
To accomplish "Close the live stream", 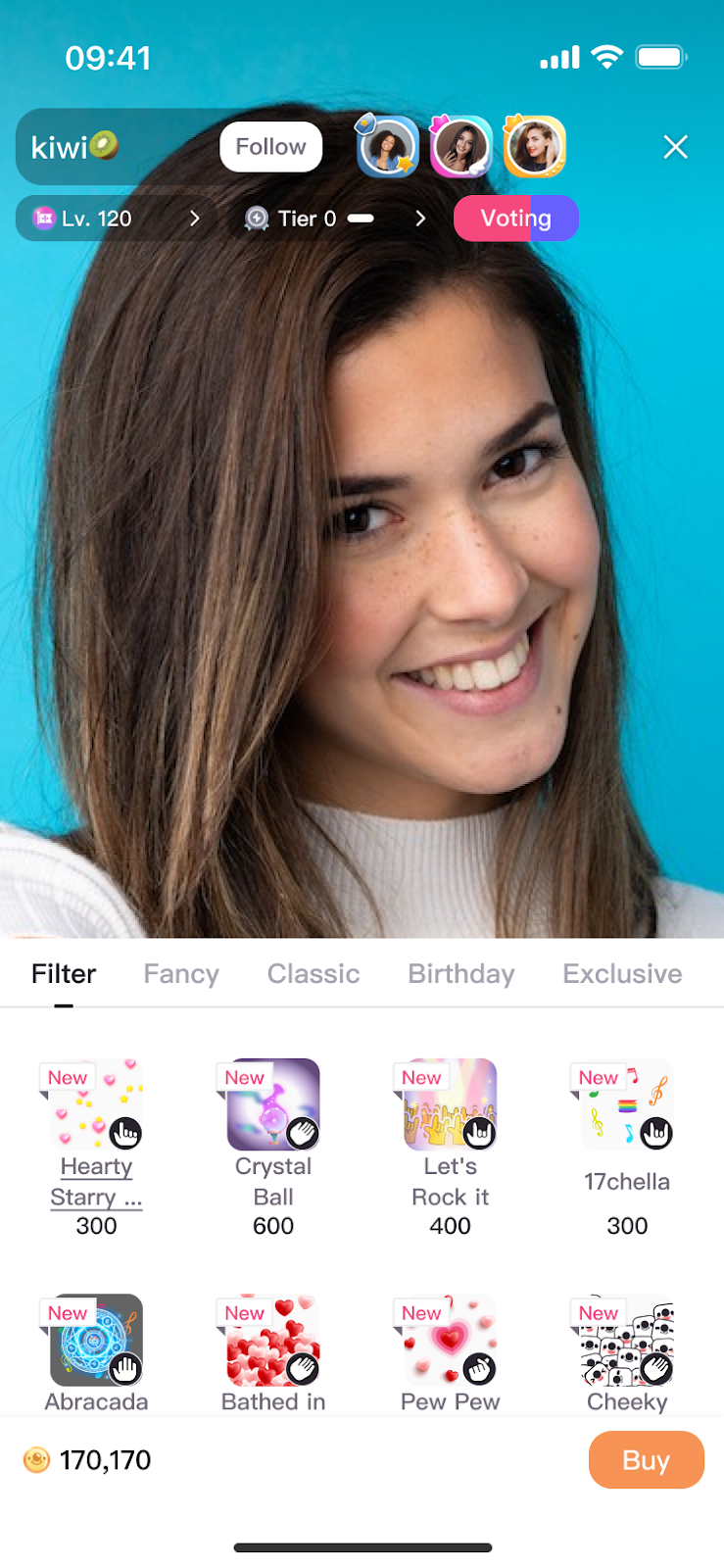I will (675, 147).
